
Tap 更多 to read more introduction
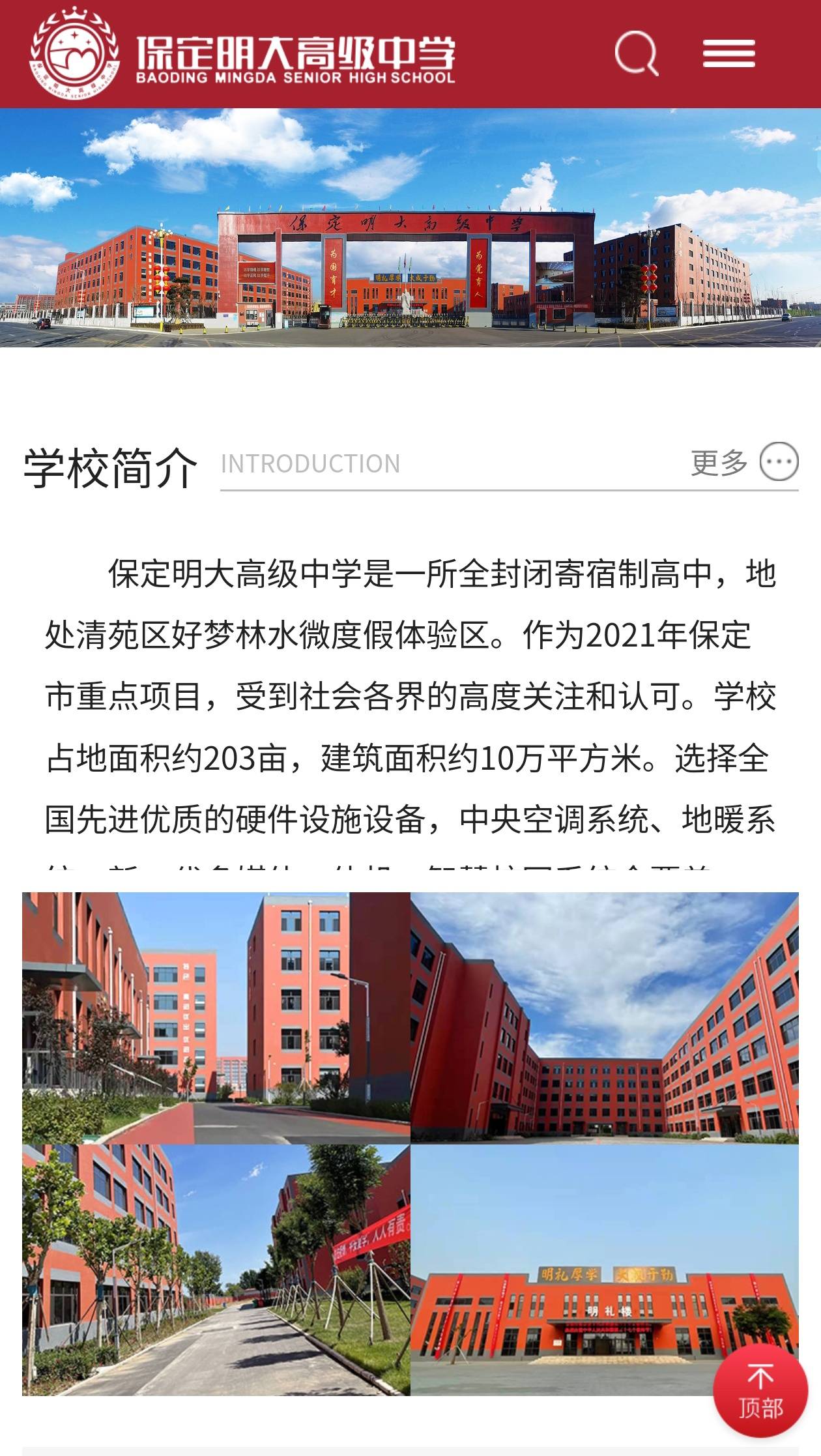(743, 462)
